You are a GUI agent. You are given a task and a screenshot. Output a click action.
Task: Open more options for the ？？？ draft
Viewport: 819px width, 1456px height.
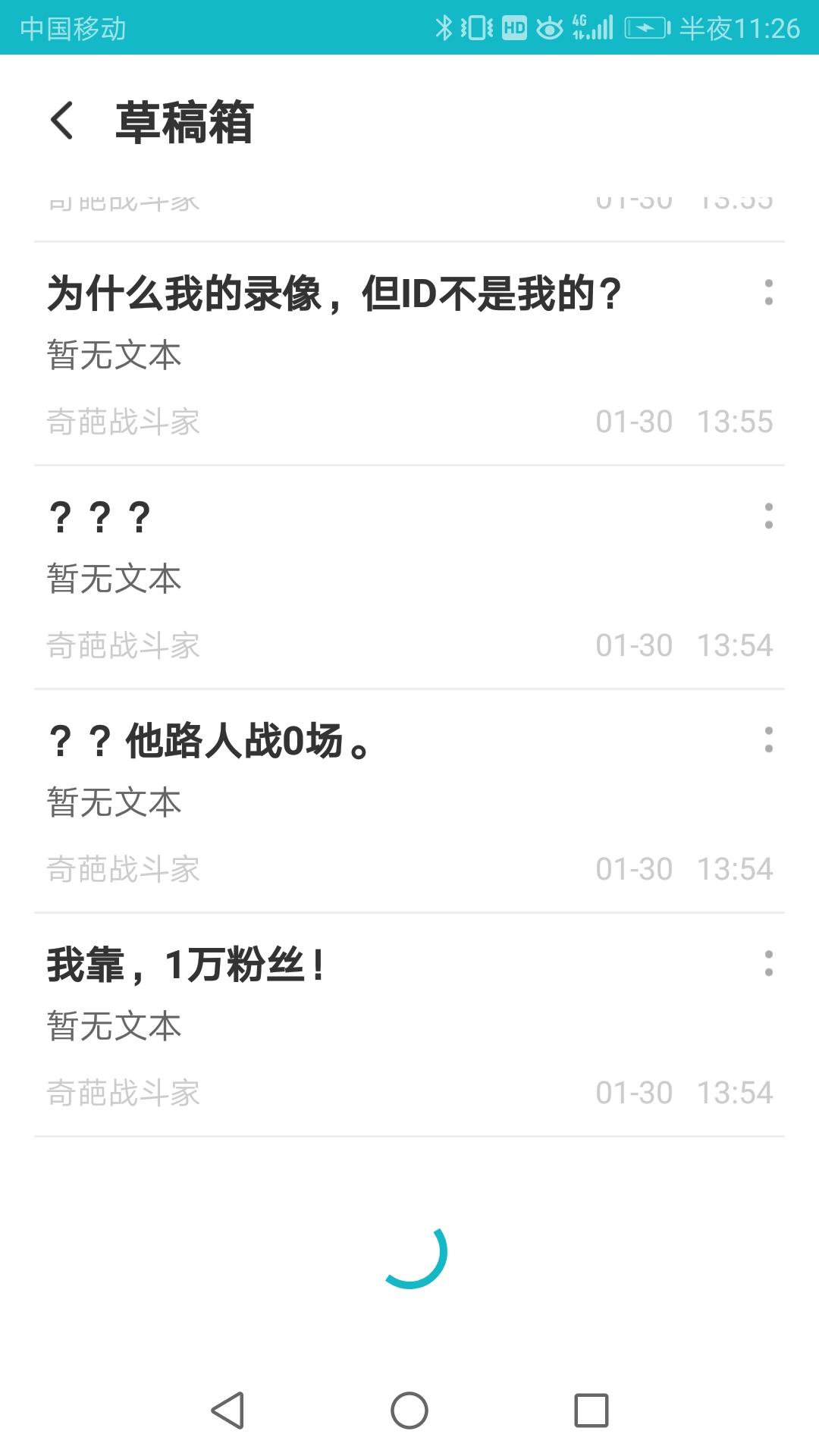[x=768, y=516]
